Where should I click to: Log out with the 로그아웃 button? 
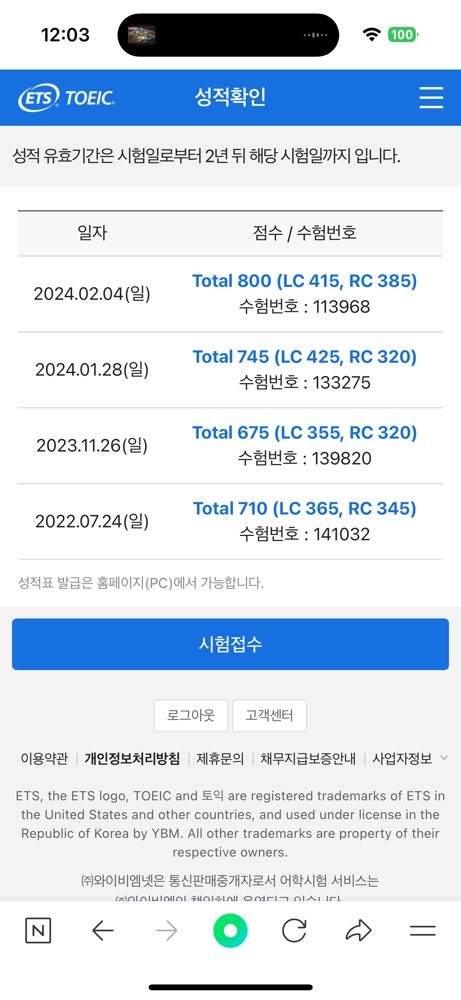click(191, 716)
